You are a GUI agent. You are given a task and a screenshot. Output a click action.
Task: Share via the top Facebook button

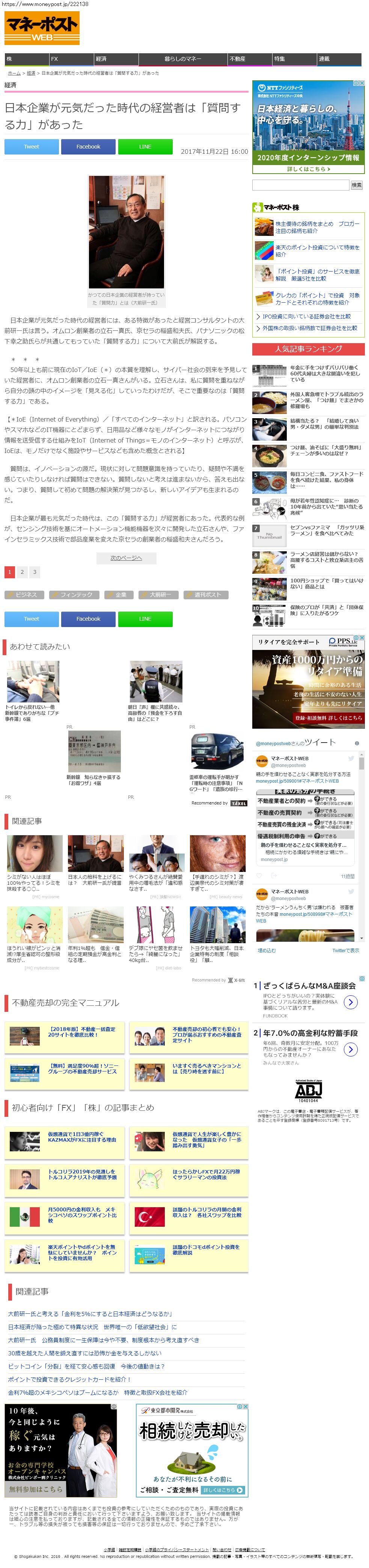point(88,147)
